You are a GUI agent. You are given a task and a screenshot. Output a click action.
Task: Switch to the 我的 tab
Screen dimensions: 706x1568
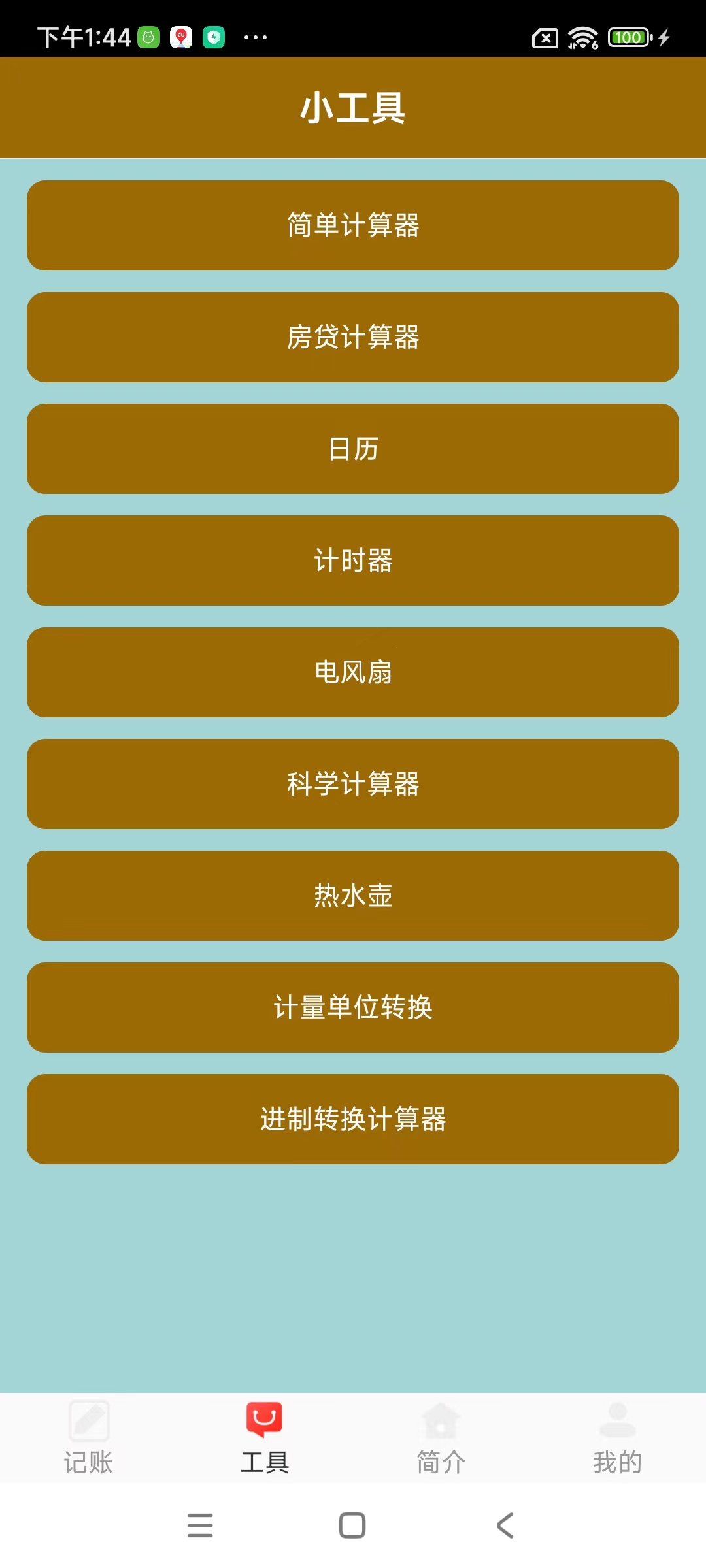point(617,1437)
